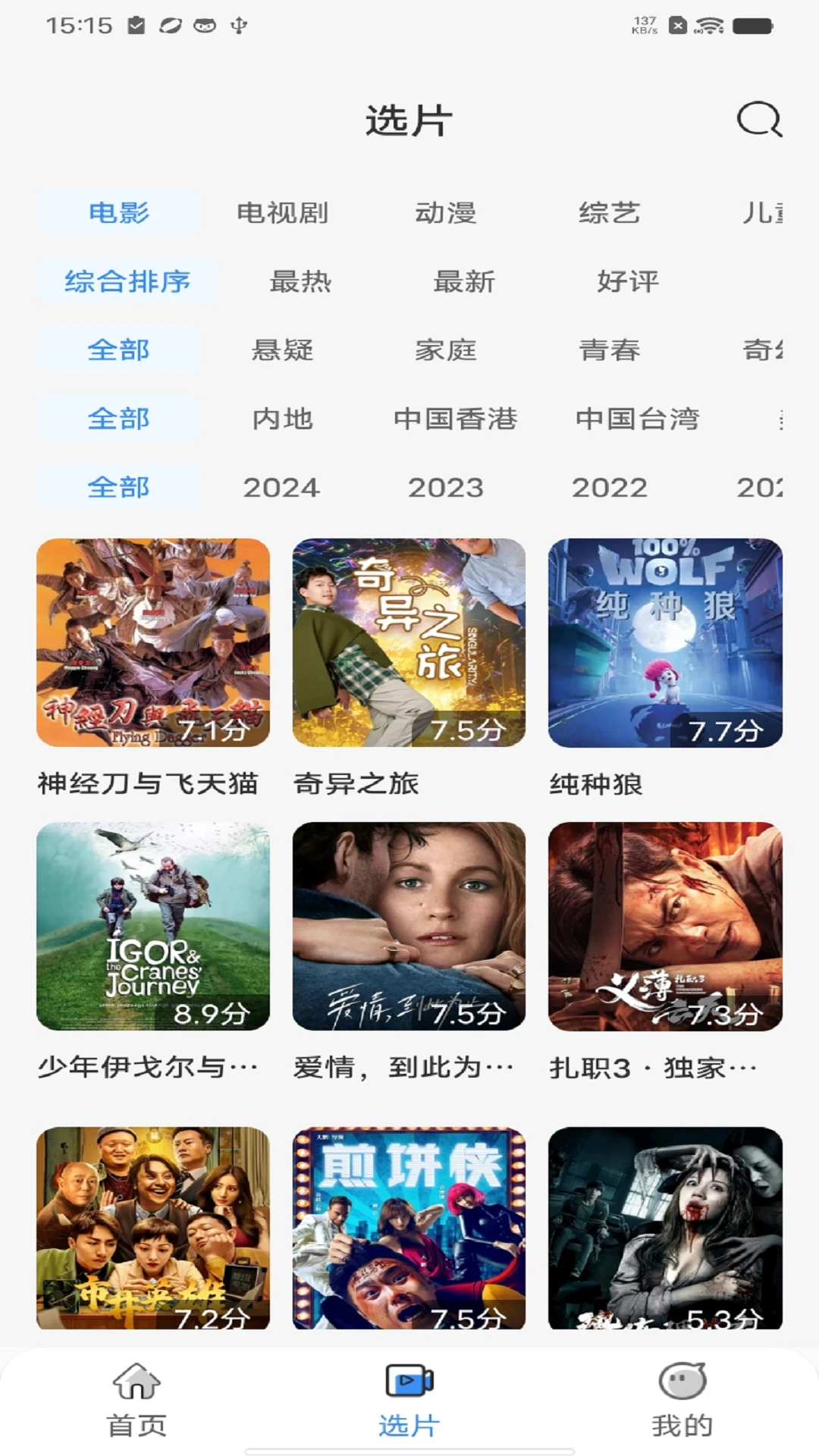Choose the 青春 genre filter

click(x=610, y=350)
